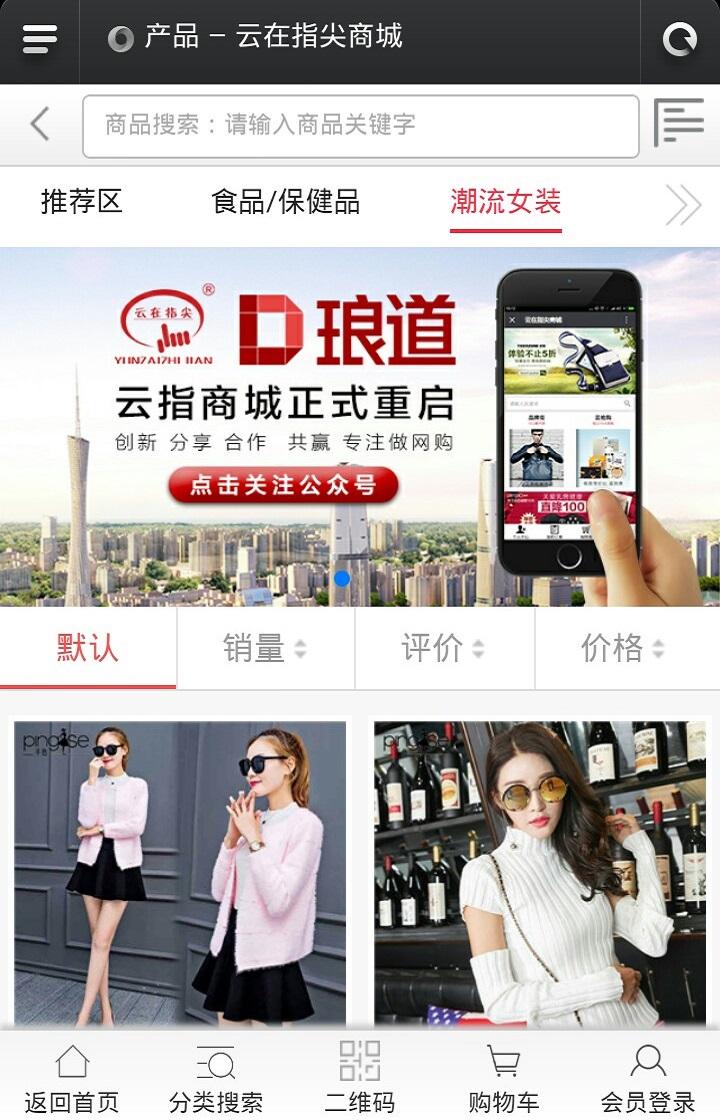Switch to the 食品/保健品 category tab
The width and height of the screenshot is (720, 1120).
pyautogui.click(x=285, y=202)
